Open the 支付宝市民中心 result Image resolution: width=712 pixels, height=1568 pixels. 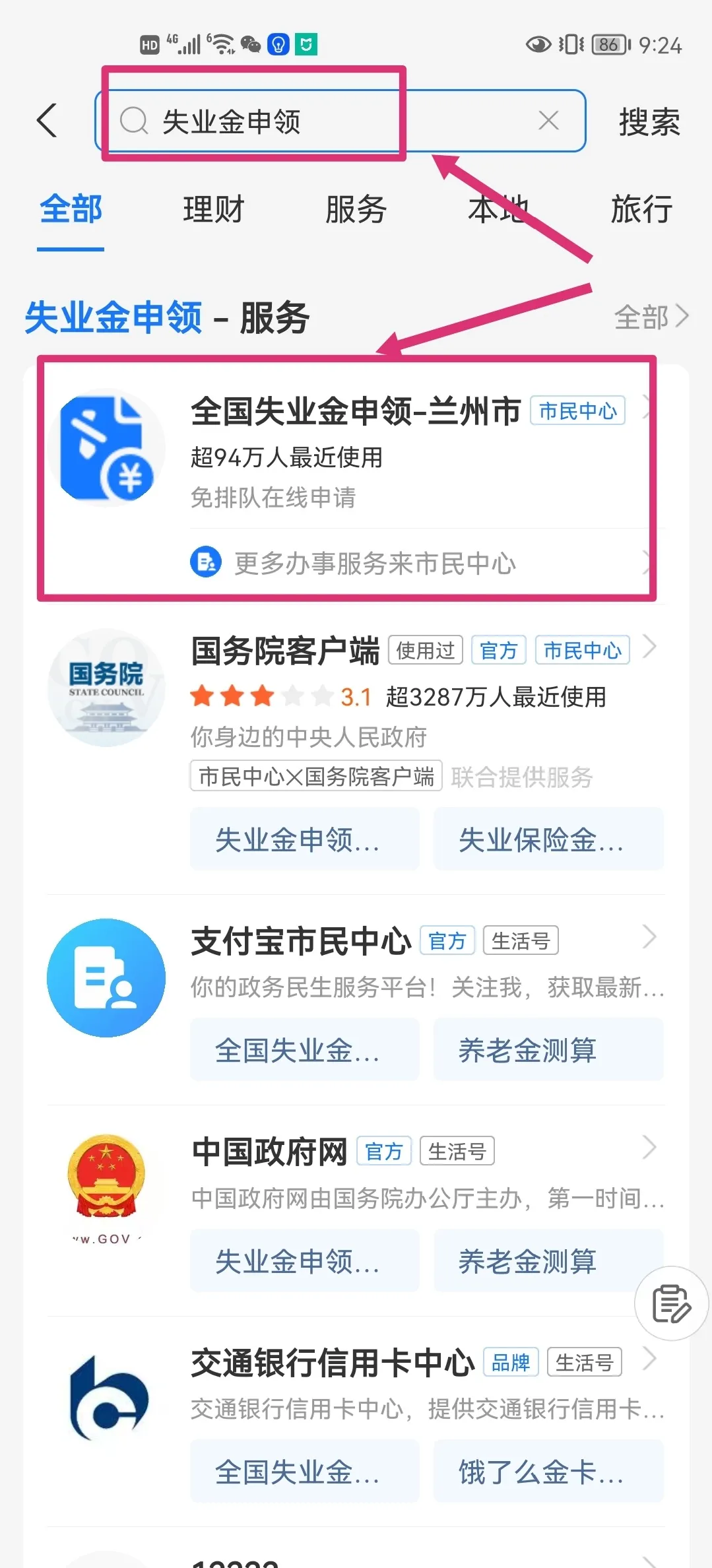pyautogui.click(x=301, y=940)
